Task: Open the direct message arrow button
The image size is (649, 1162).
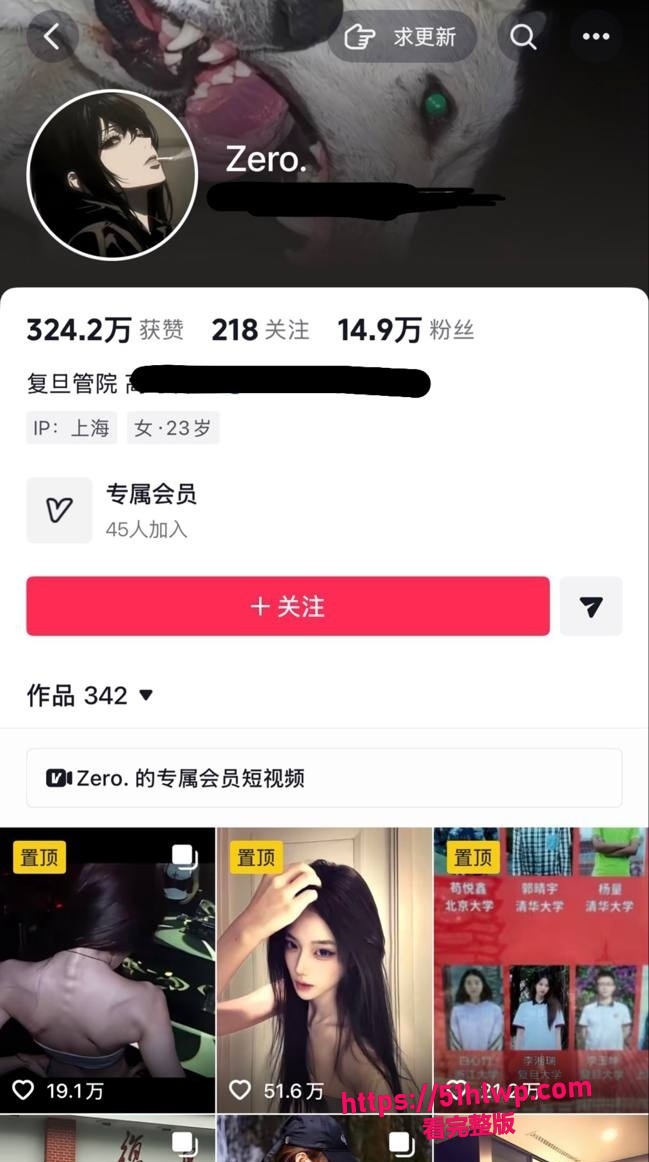Action: point(591,606)
